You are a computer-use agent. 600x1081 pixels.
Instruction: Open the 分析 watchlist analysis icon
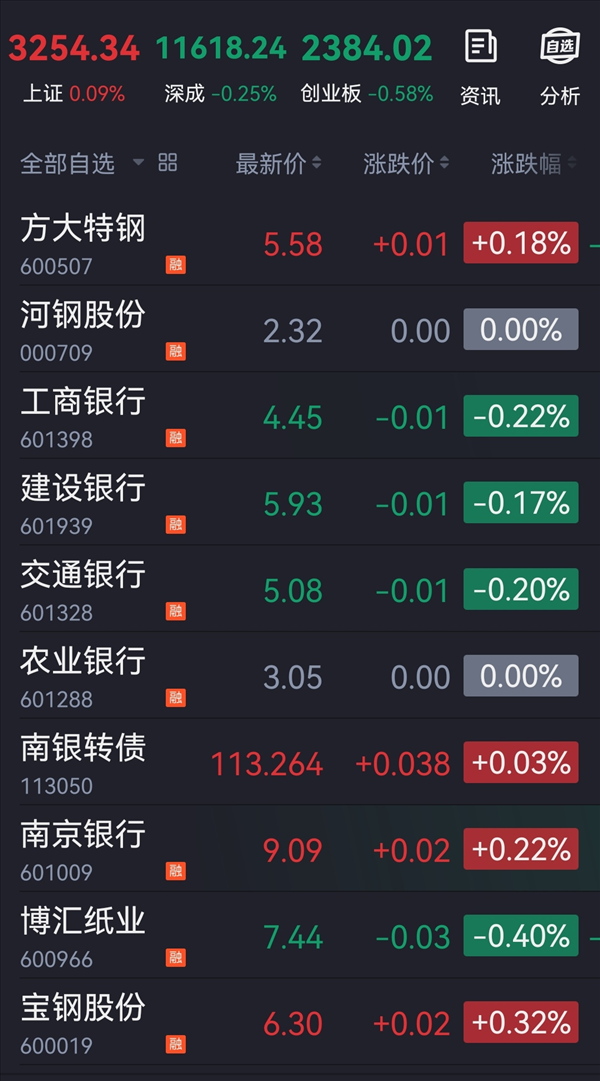[x=560, y=66]
